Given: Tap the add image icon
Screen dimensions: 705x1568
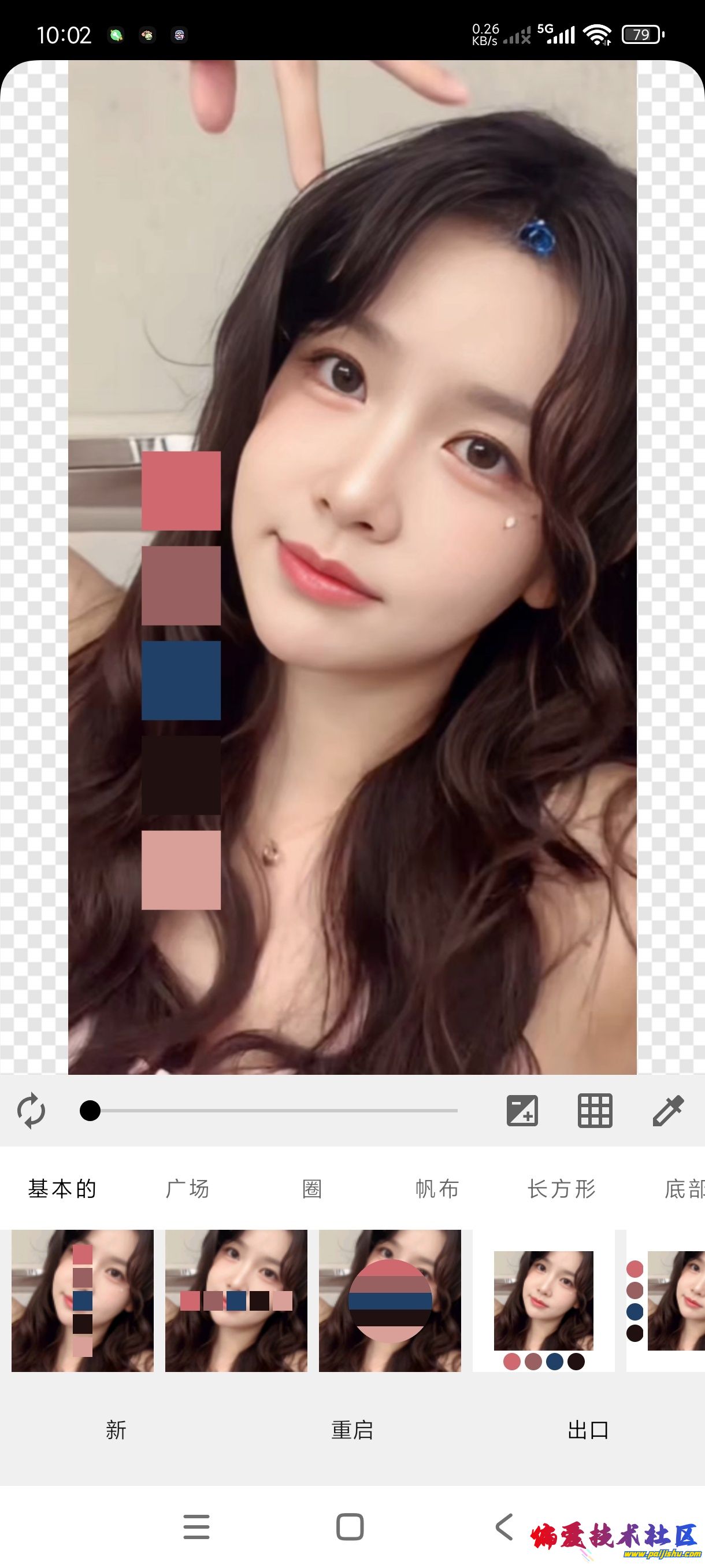Looking at the screenshot, I should point(522,1111).
